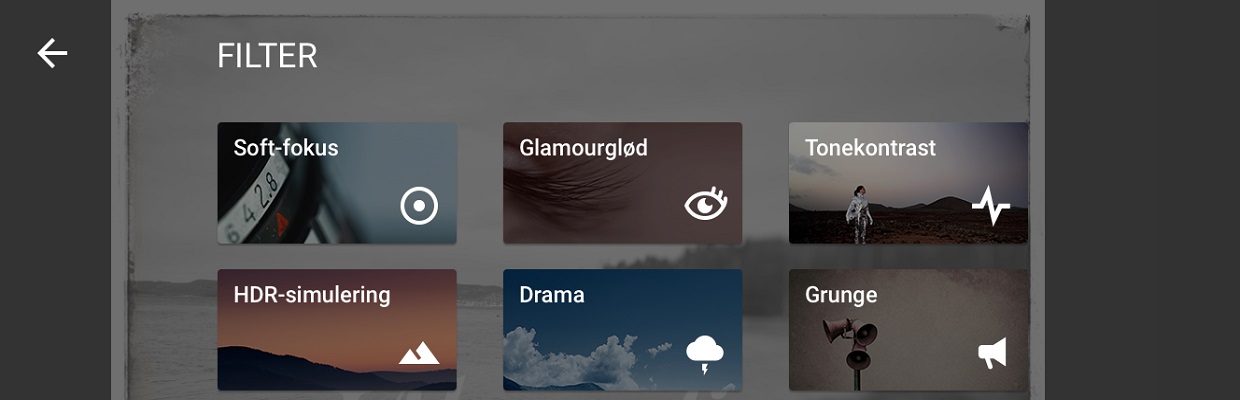Go back with the arrow icon
This screenshot has height=400, width=1240.
[52, 54]
